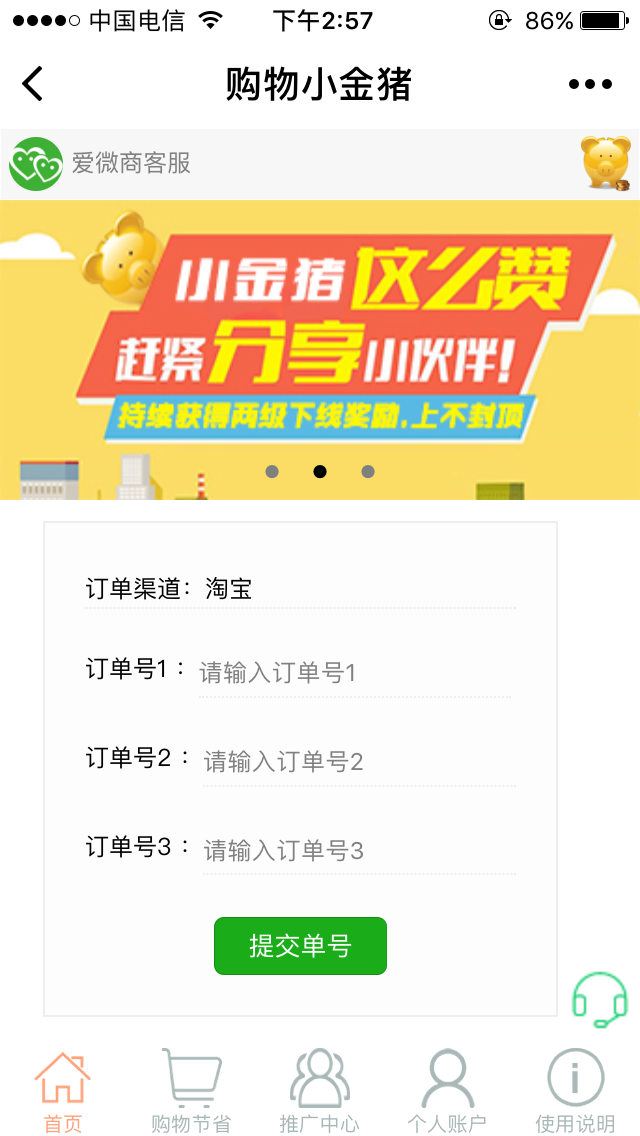Open the 小金猪这么赞 share banner

point(320,340)
